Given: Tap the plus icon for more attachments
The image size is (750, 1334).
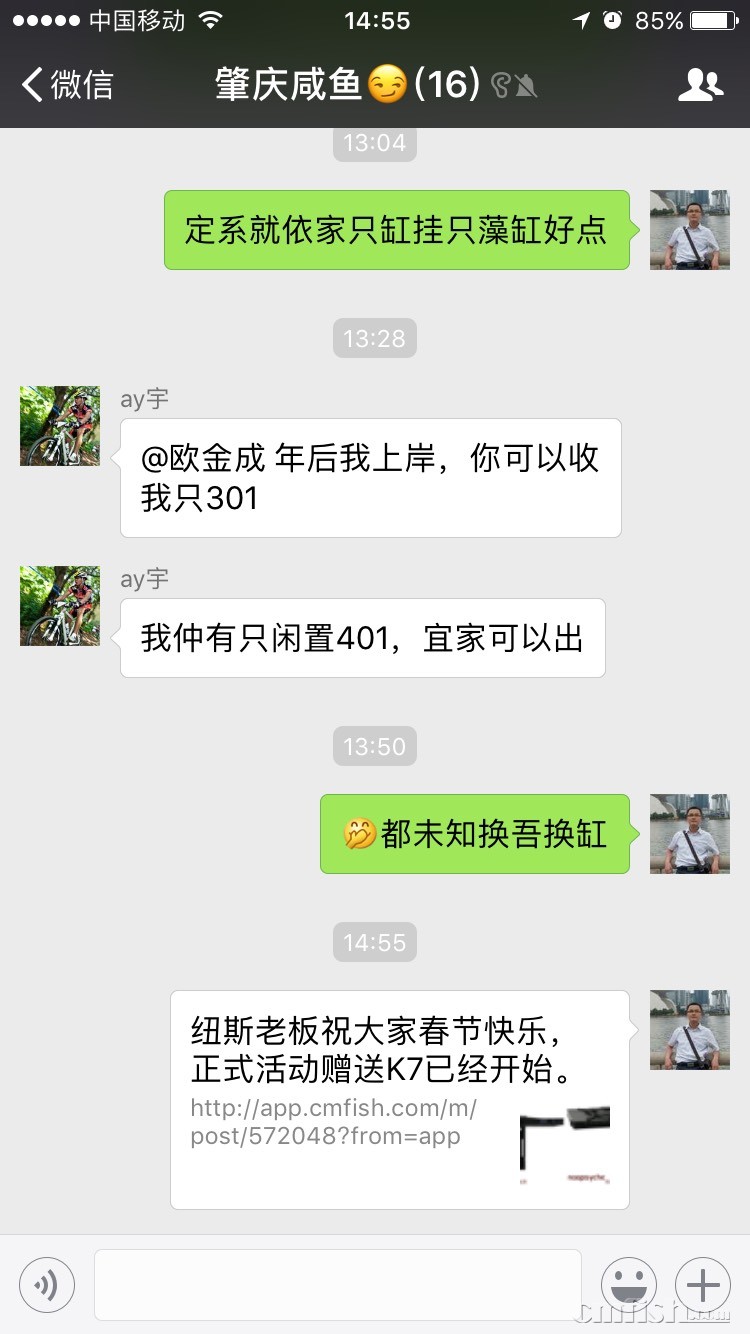Looking at the screenshot, I should click(x=702, y=1284).
